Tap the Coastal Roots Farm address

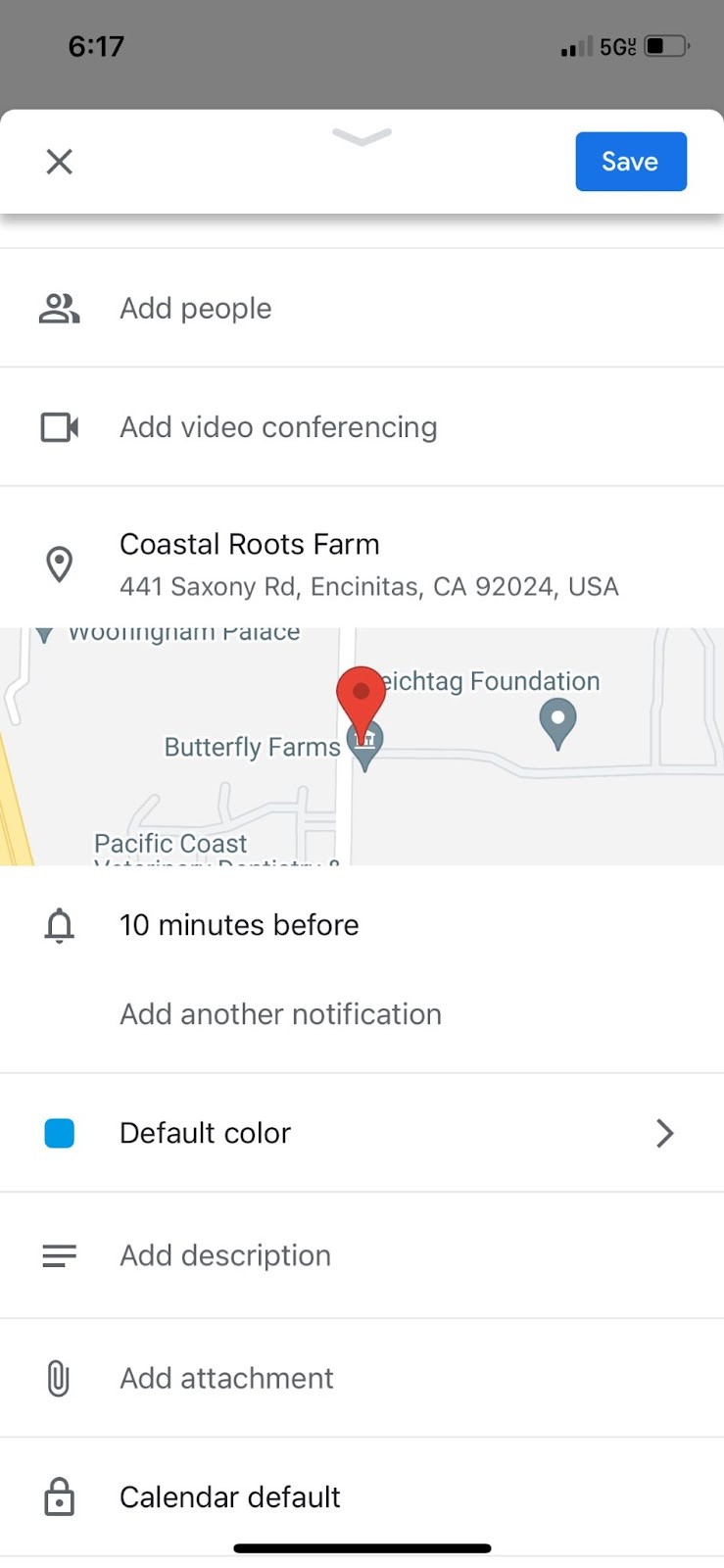tap(368, 586)
